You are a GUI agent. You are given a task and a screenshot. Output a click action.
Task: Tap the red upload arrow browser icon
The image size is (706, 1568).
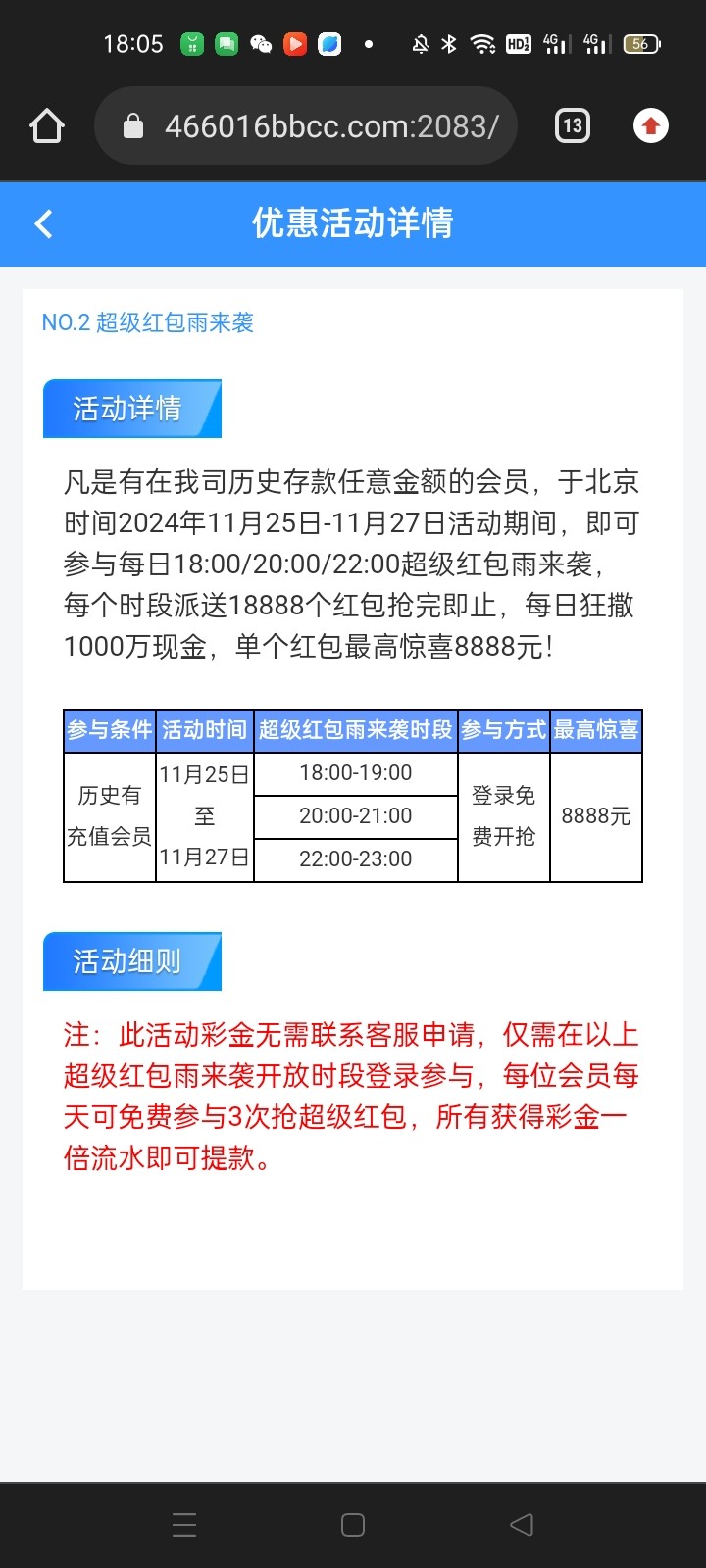[651, 126]
